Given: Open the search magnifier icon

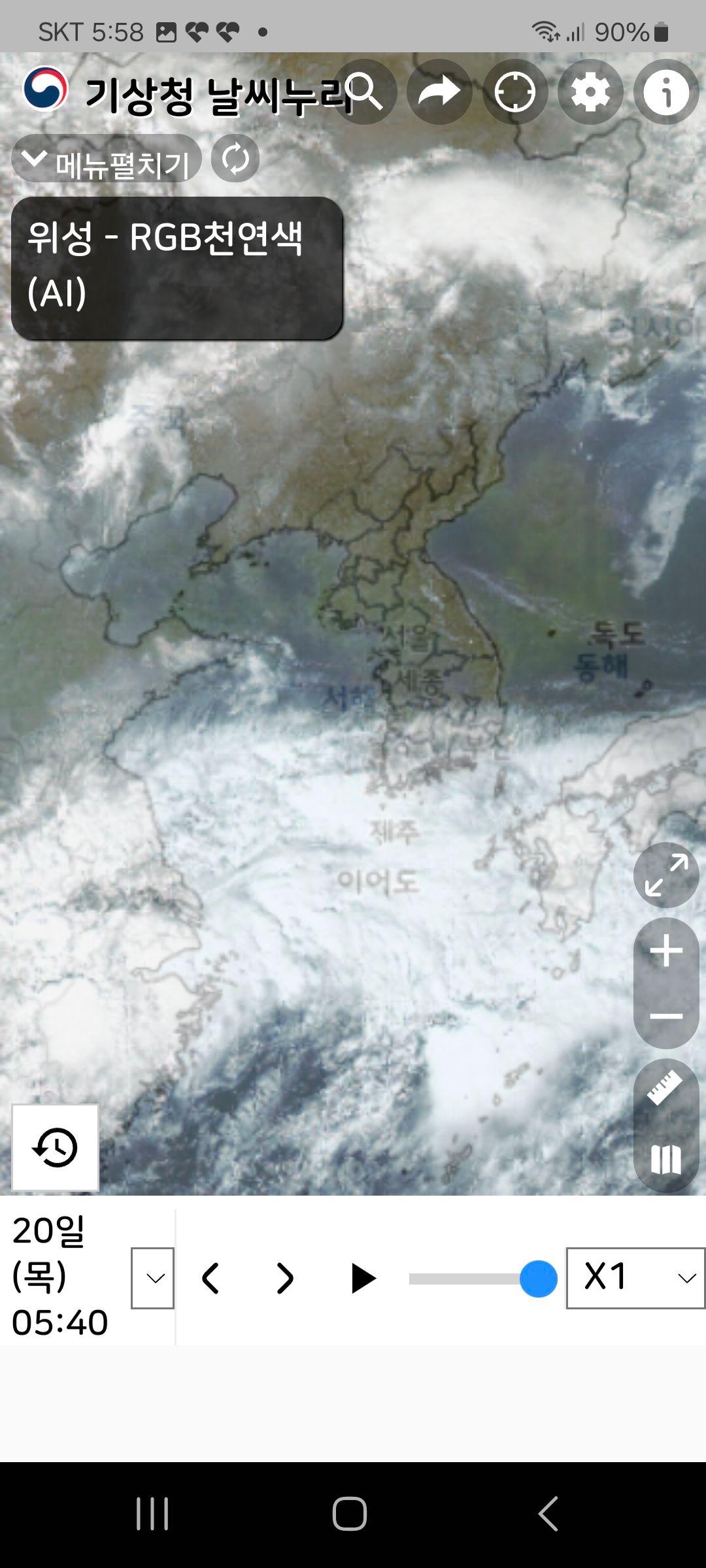Looking at the screenshot, I should coord(365,92).
